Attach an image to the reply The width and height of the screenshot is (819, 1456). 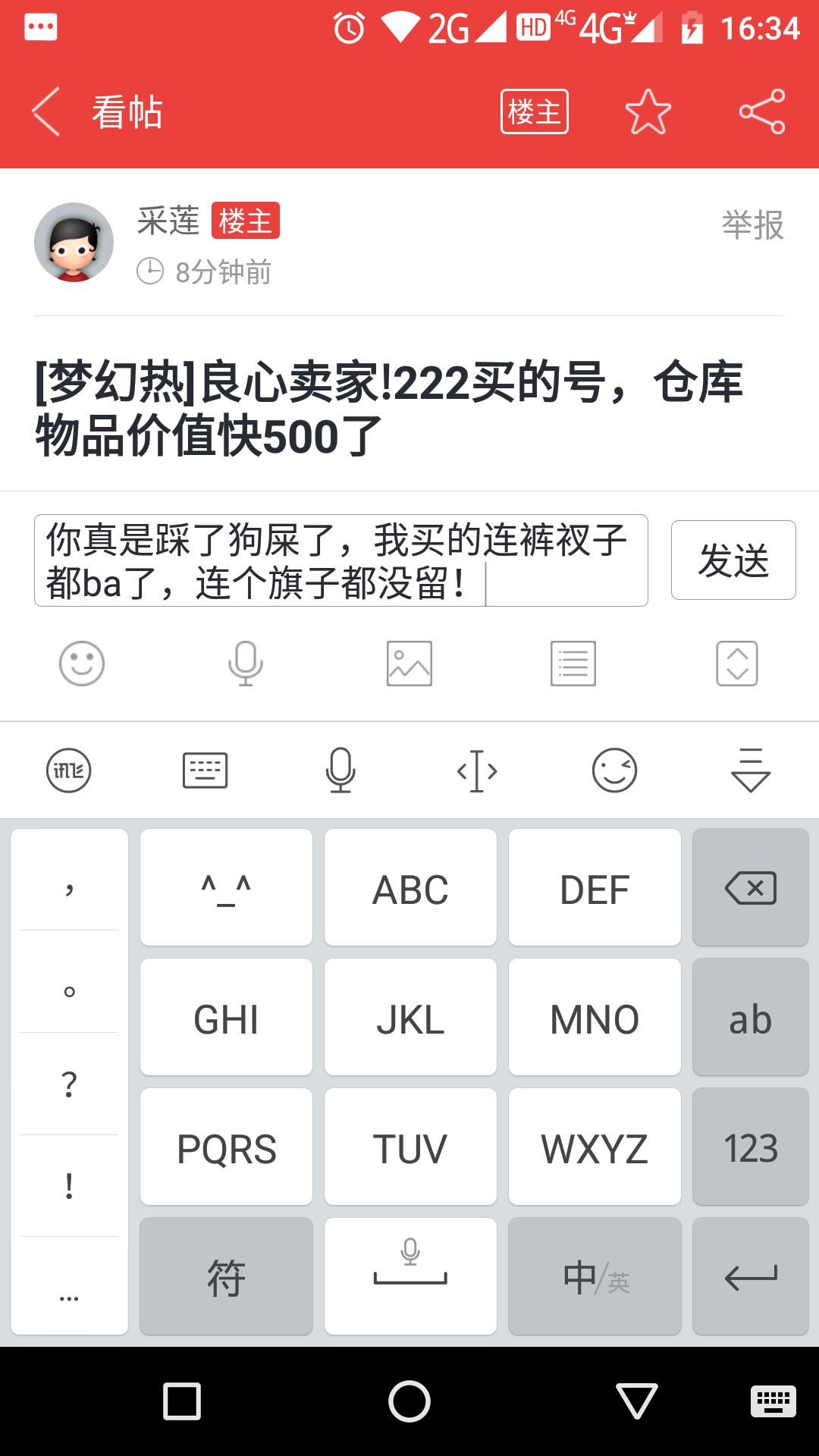pos(409,664)
